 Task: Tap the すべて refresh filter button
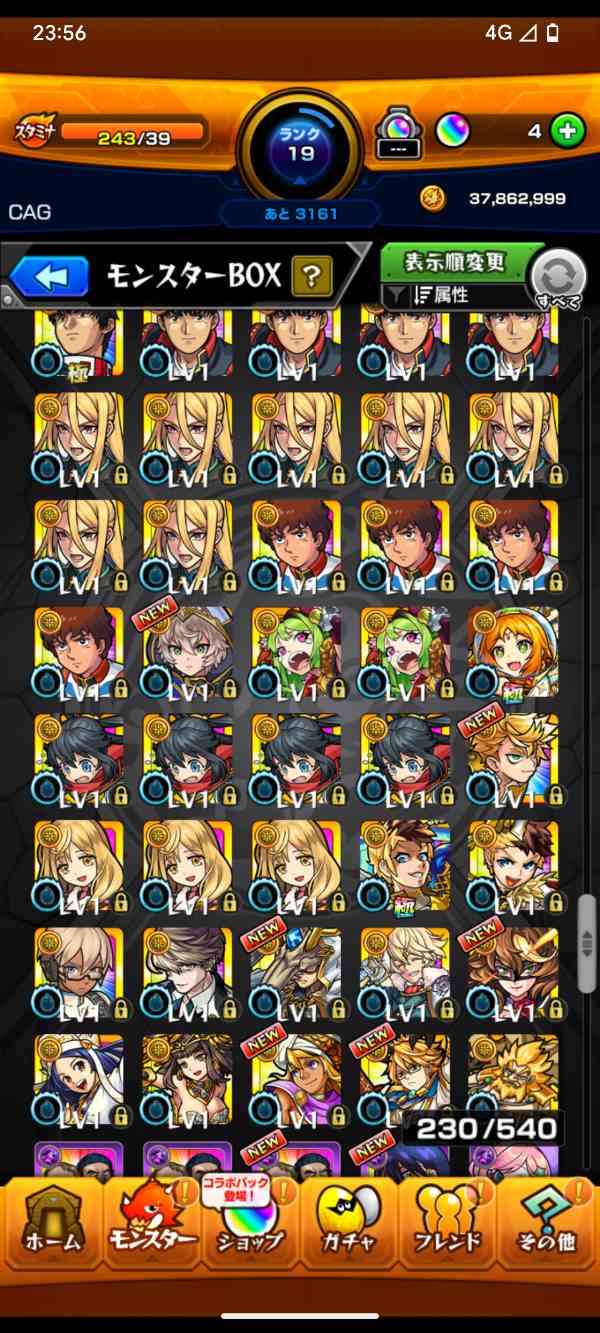pos(557,279)
